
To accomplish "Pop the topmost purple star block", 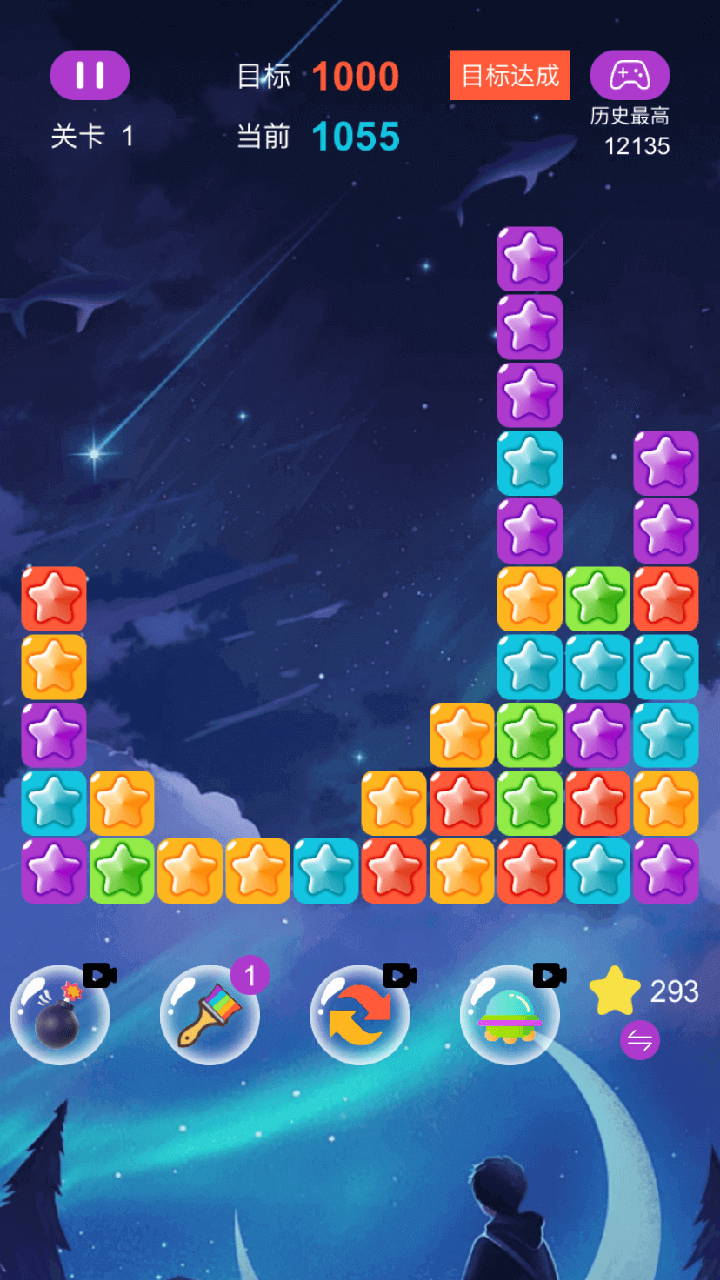I will pos(530,259).
